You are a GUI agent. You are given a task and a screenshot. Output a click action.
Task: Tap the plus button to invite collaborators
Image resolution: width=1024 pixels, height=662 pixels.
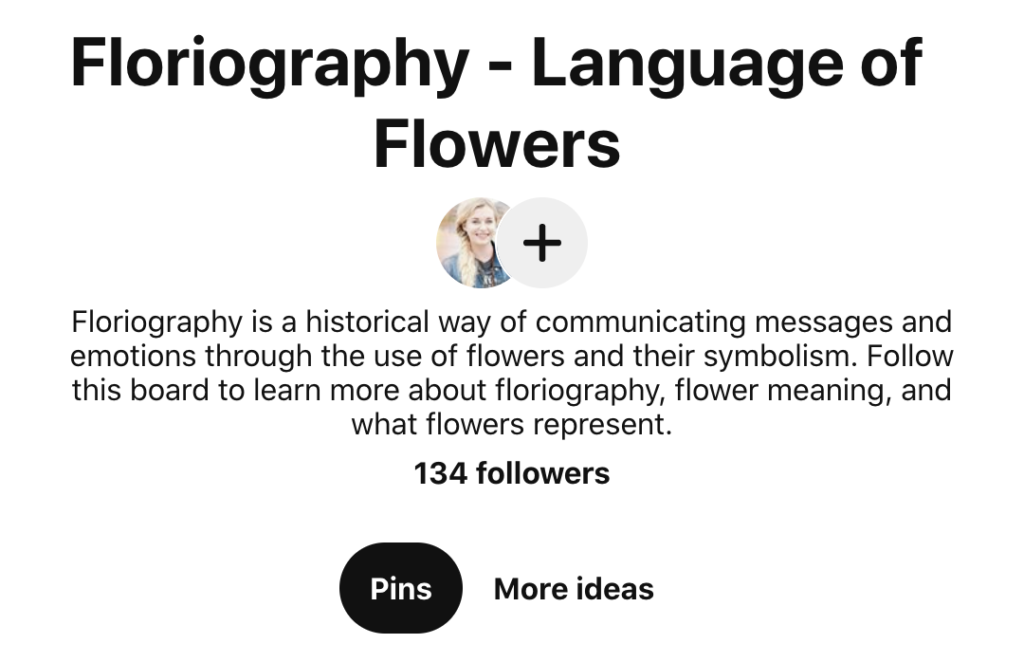pos(542,243)
